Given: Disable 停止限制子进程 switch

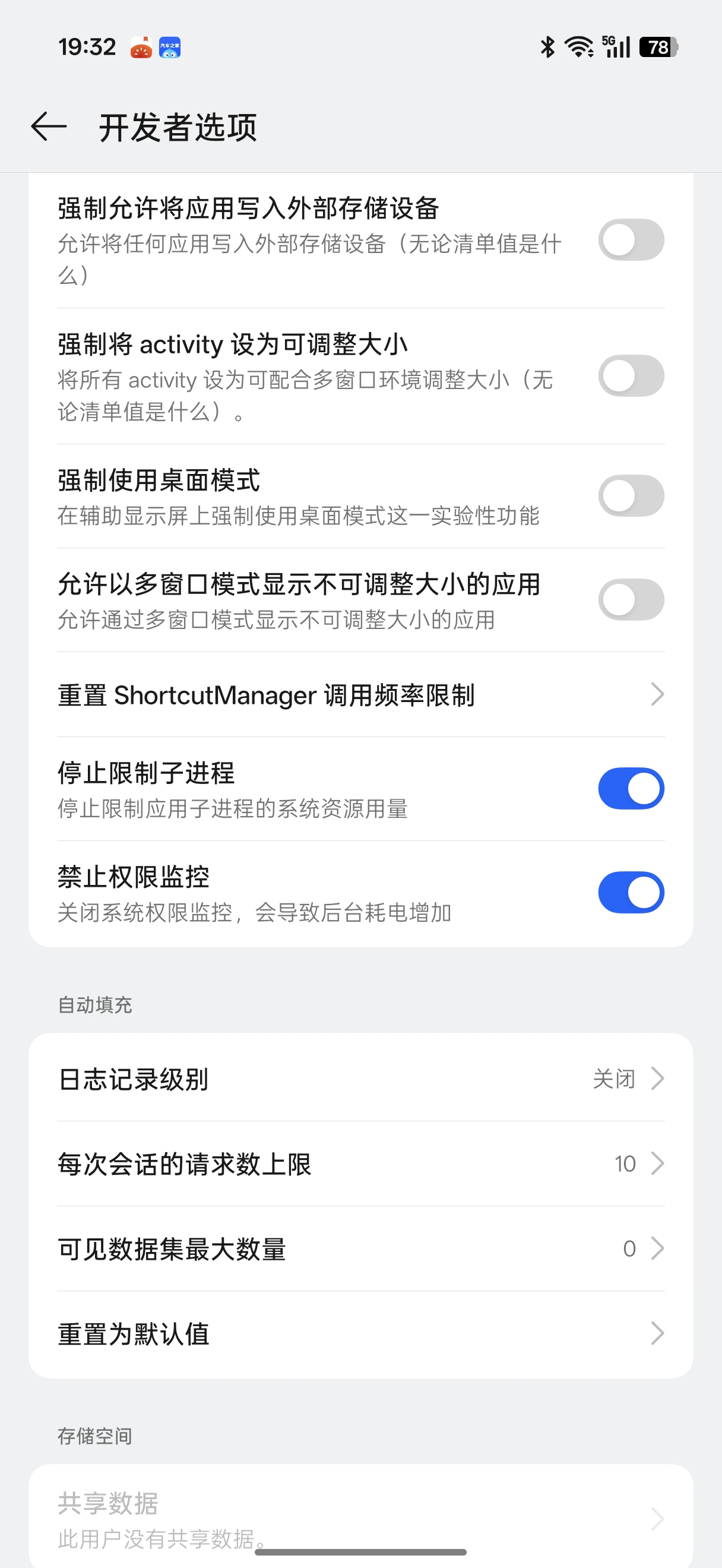Looking at the screenshot, I should click(x=631, y=788).
